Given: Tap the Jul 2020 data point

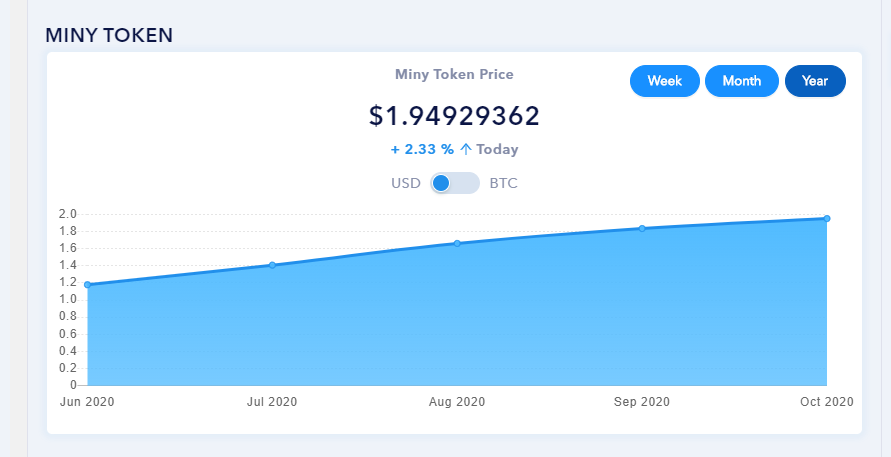Looking at the screenshot, I should point(272,265).
